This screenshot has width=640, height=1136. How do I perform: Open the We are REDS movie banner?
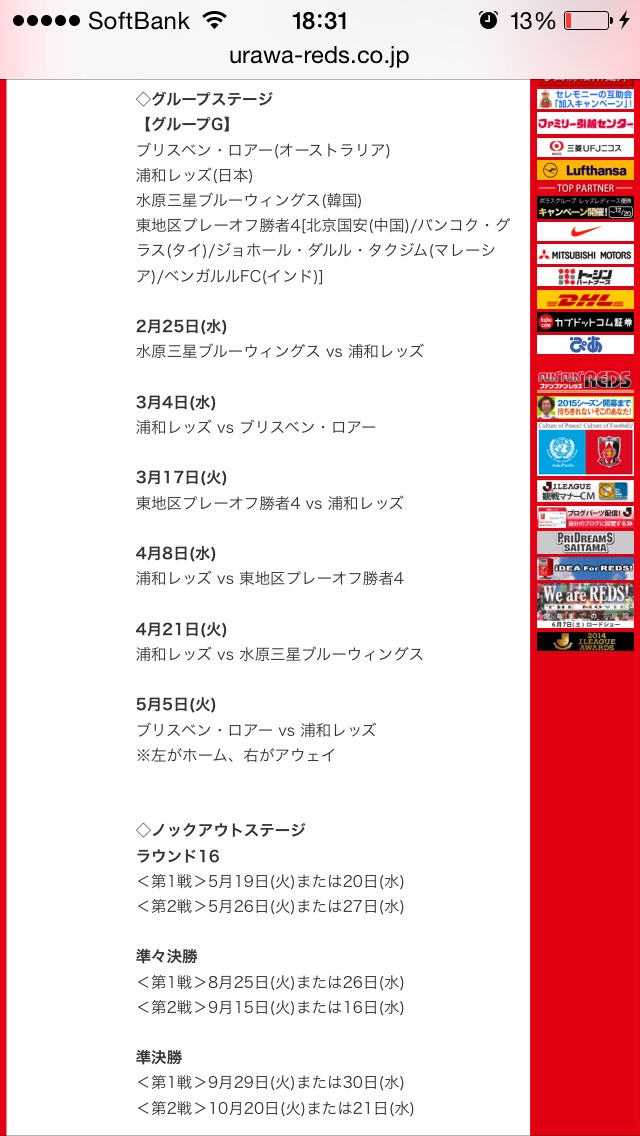(586, 605)
